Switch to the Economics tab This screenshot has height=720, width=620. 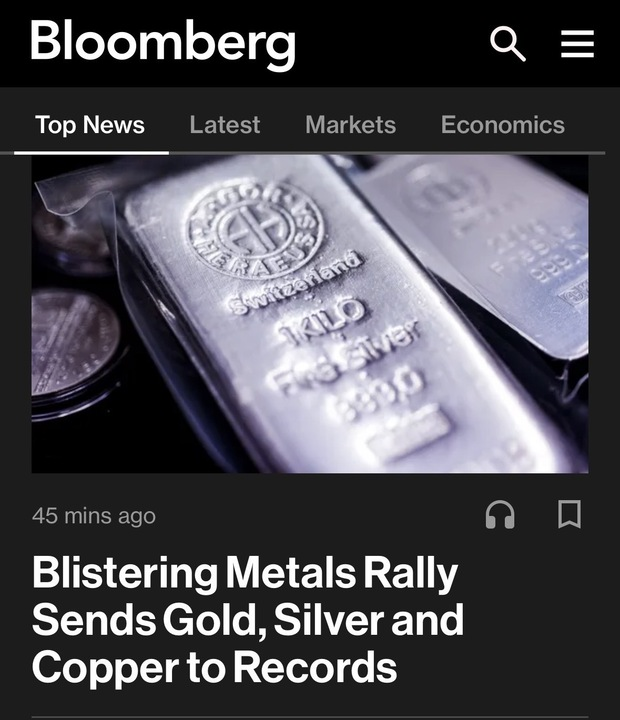(x=502, y=125)
